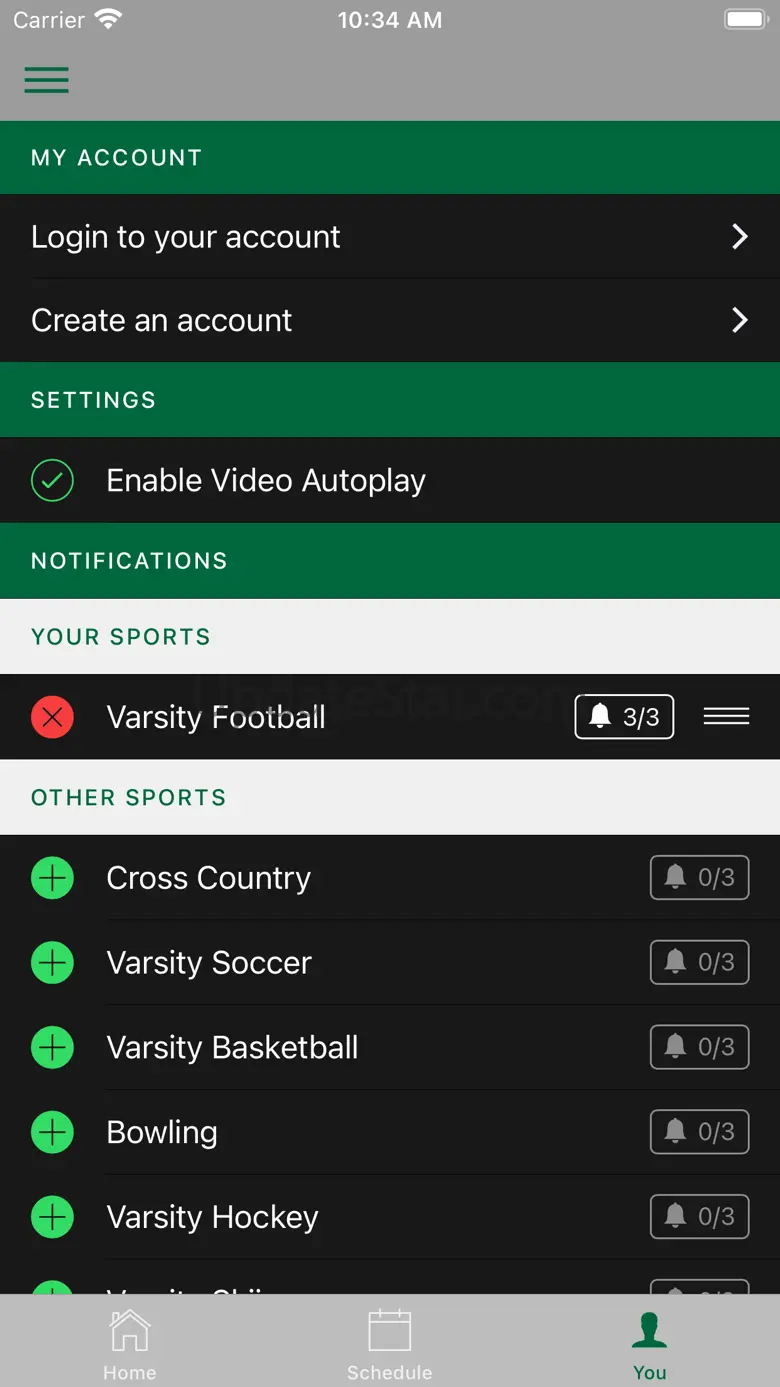Switch to the Home tab

(130, 1345)
